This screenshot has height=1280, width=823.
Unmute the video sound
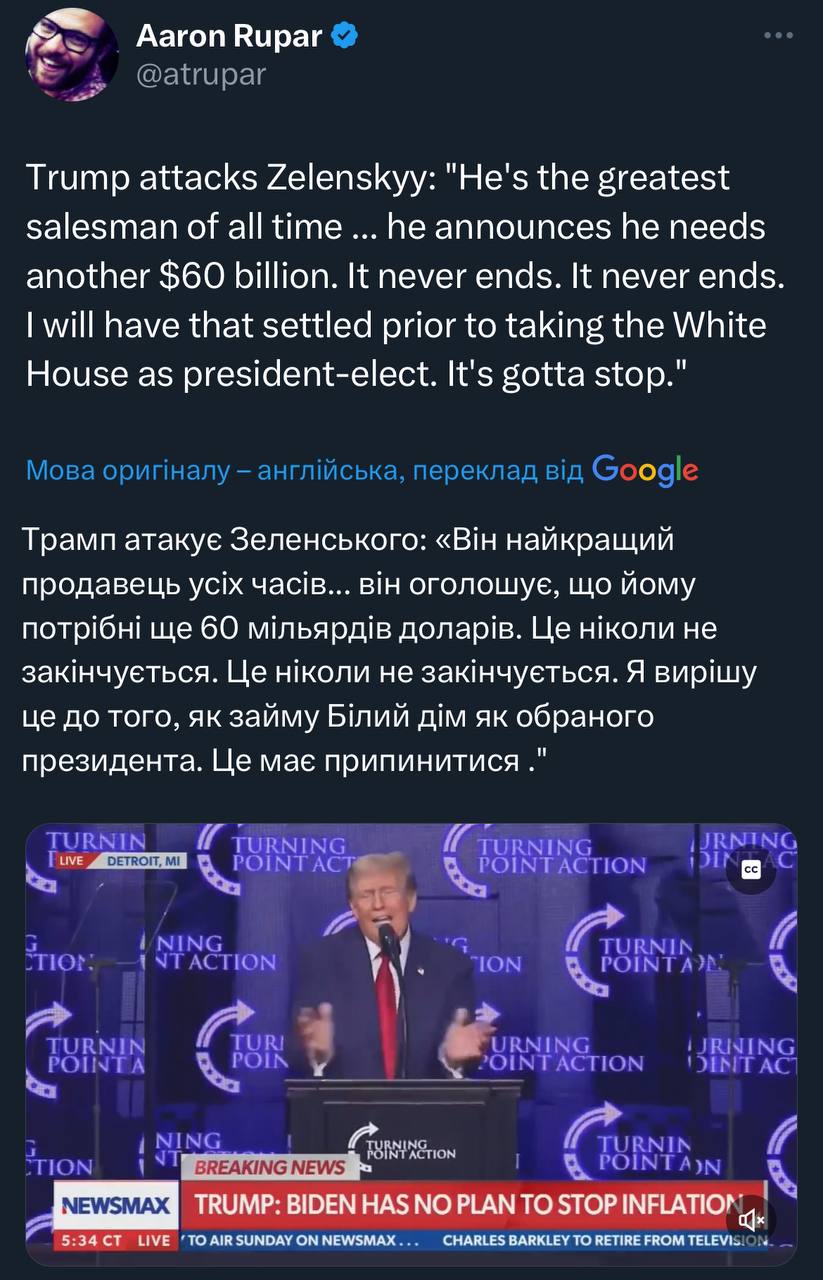pos(752,1219)
